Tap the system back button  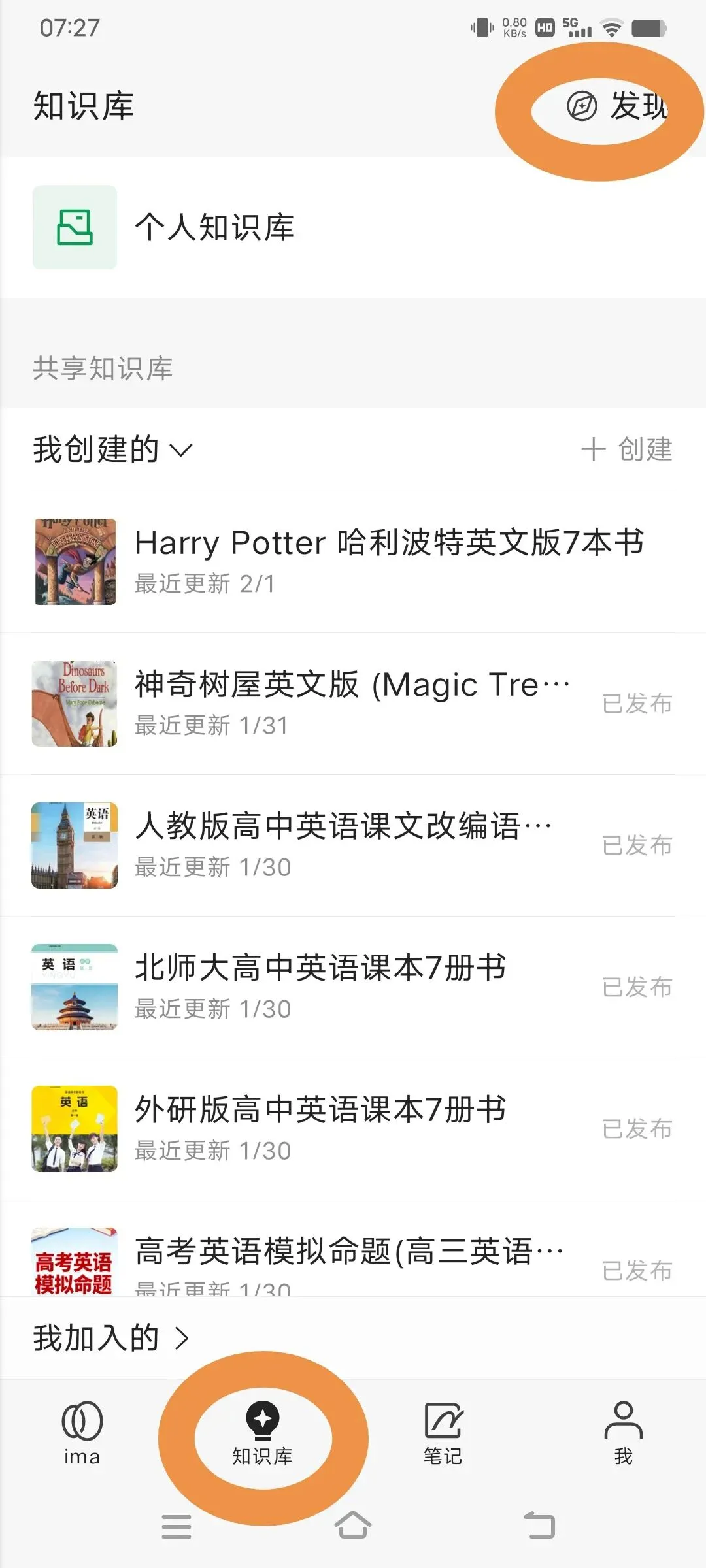[x=539, y=1526]
